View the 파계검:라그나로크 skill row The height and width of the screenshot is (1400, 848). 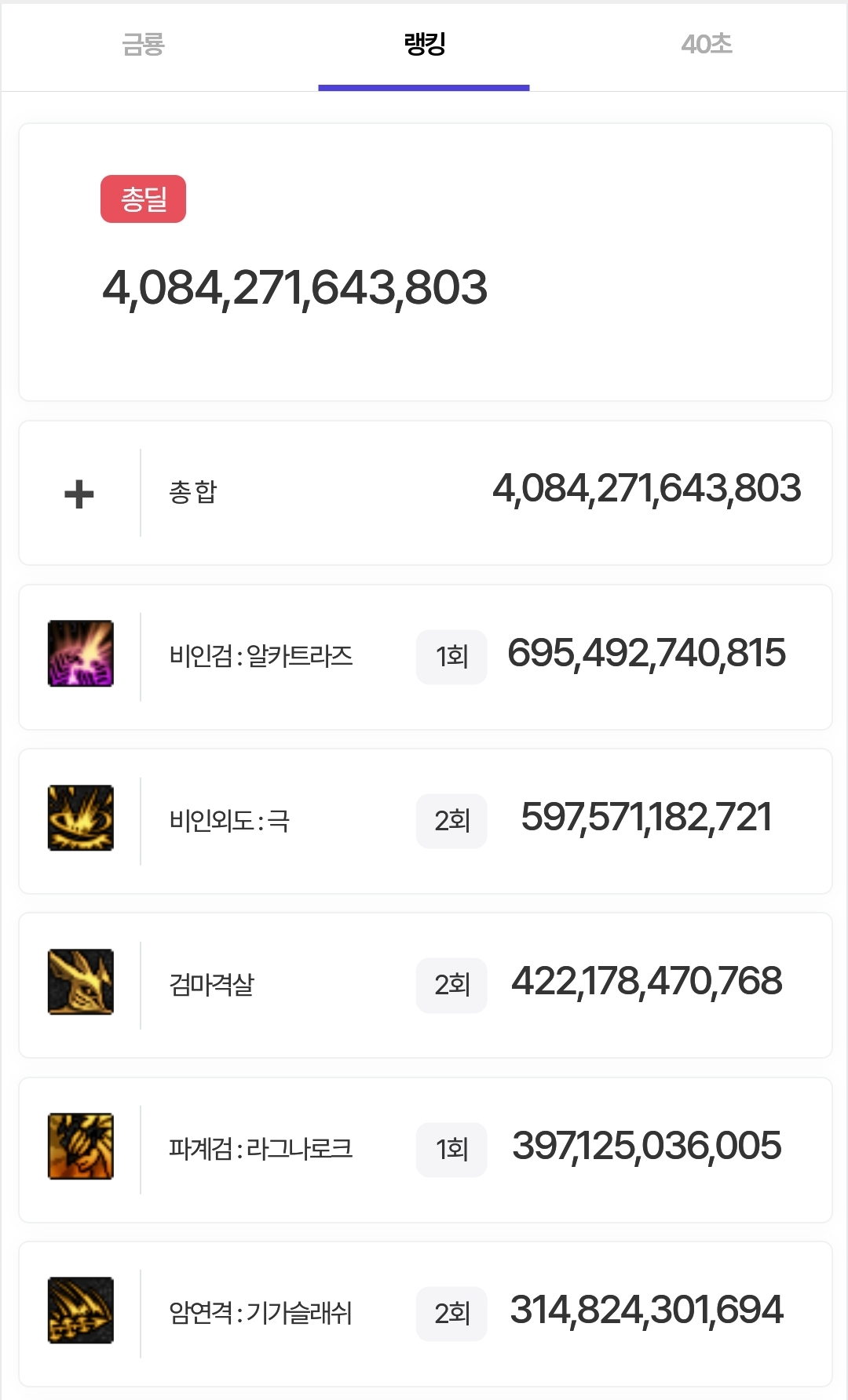[425, 1150]
